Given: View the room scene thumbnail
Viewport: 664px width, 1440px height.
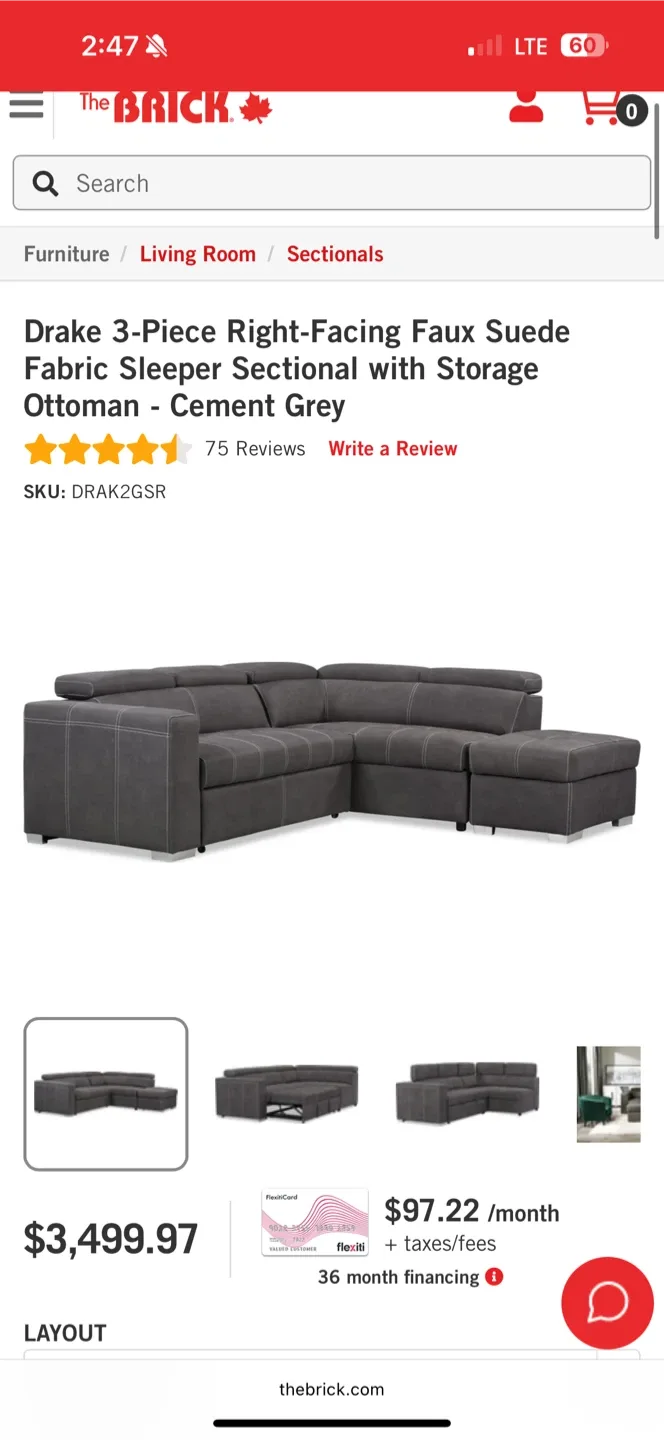Looking at the screenshot, I should (609, 1094).
